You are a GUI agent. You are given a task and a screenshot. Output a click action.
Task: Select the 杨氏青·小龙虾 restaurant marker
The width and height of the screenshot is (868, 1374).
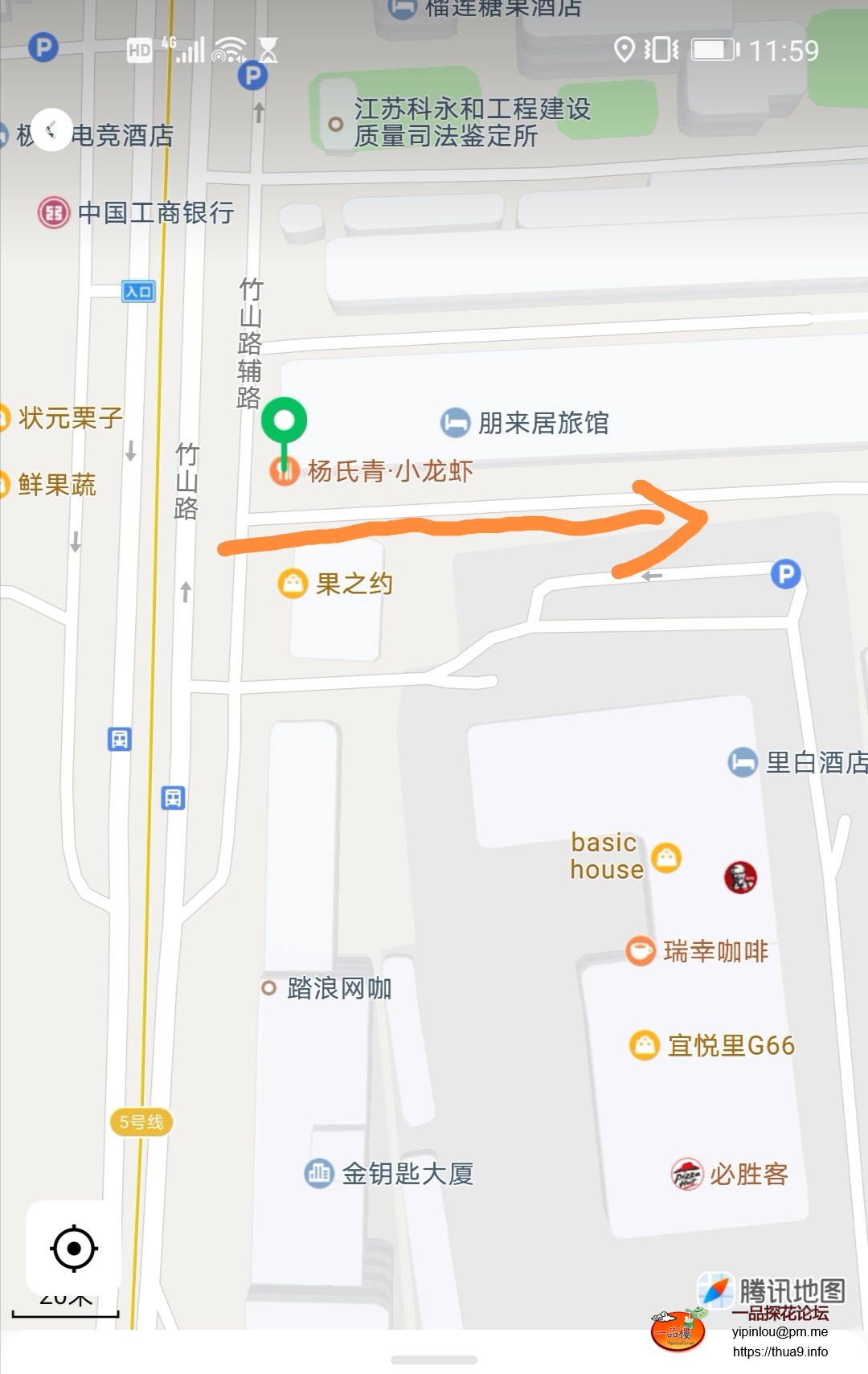[x=285, y=470]
